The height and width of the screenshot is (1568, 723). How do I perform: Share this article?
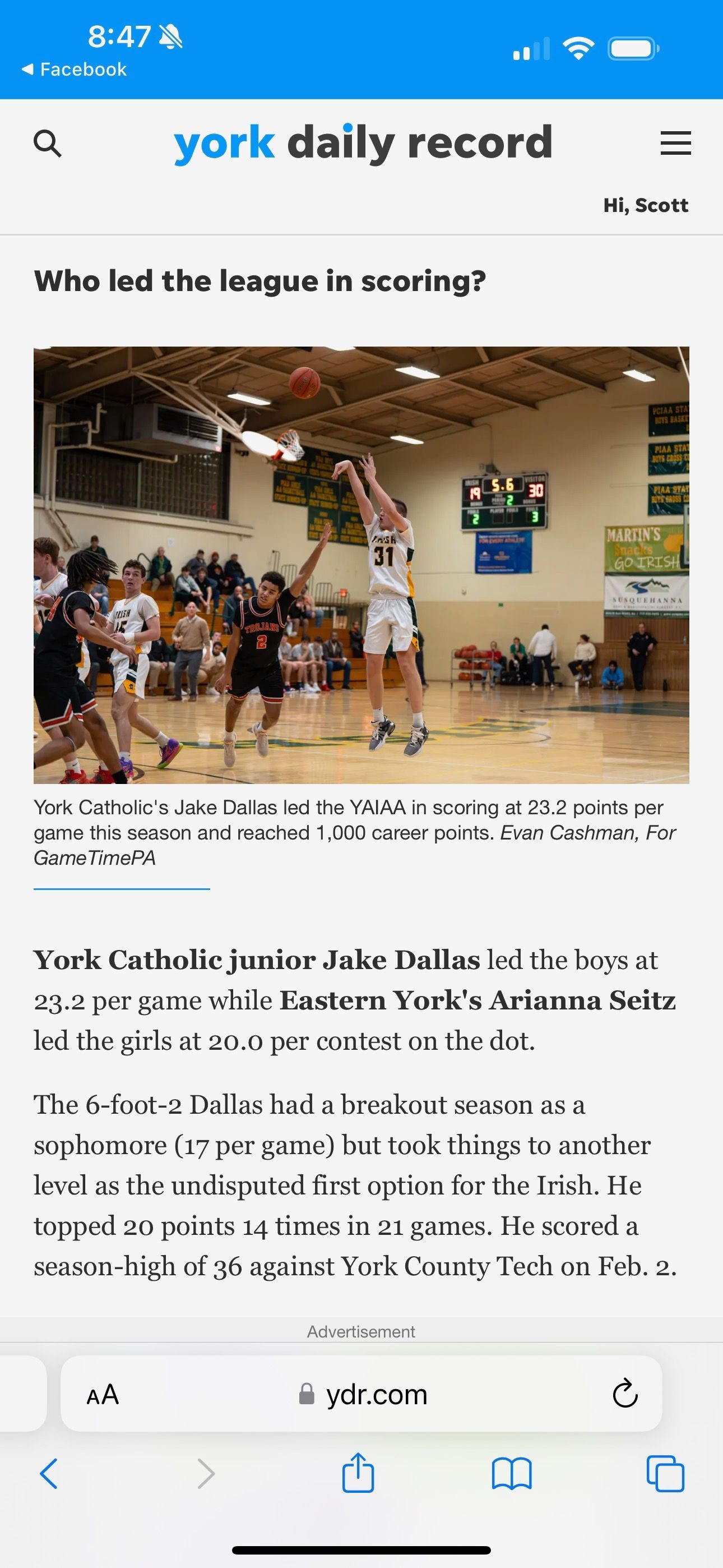[x=358, y=1473]
